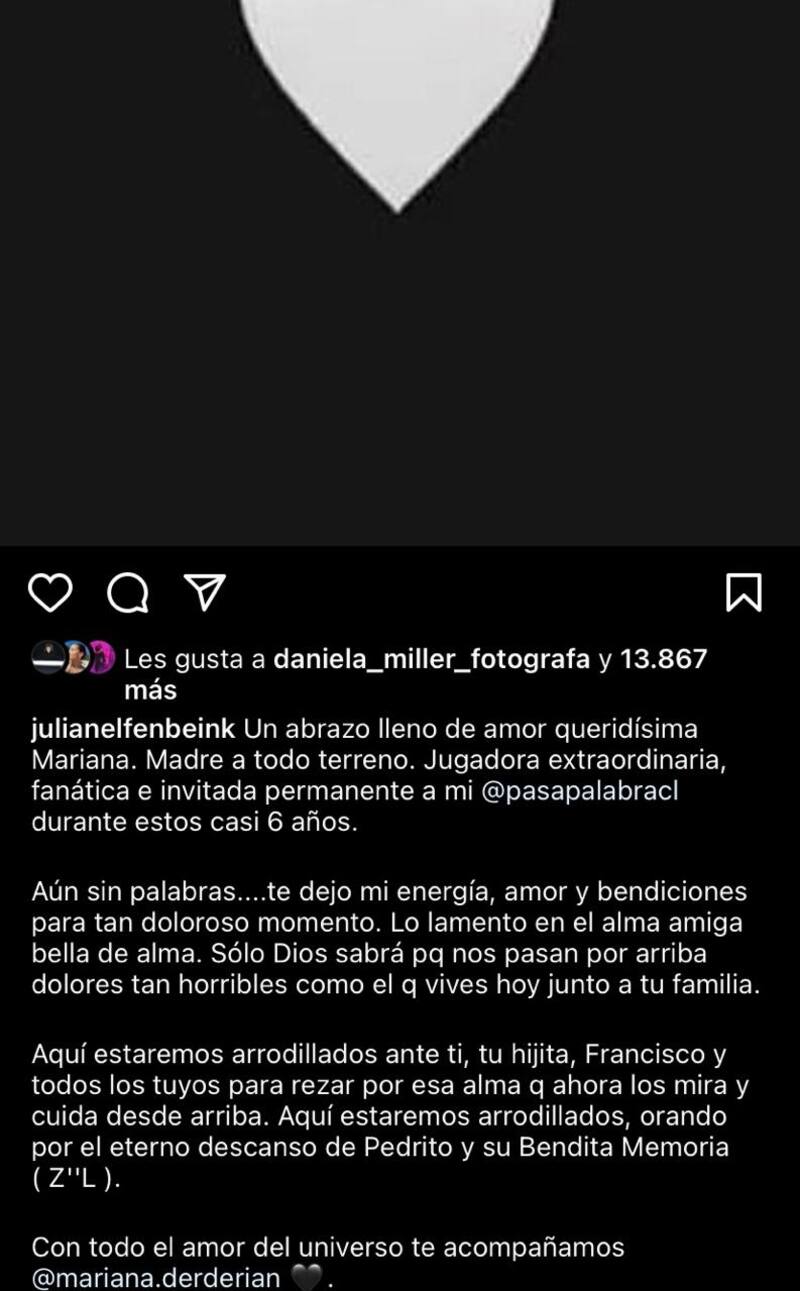Open comments with the speech bubble icon
This screenshot has width=800, height=1291.
126,594
